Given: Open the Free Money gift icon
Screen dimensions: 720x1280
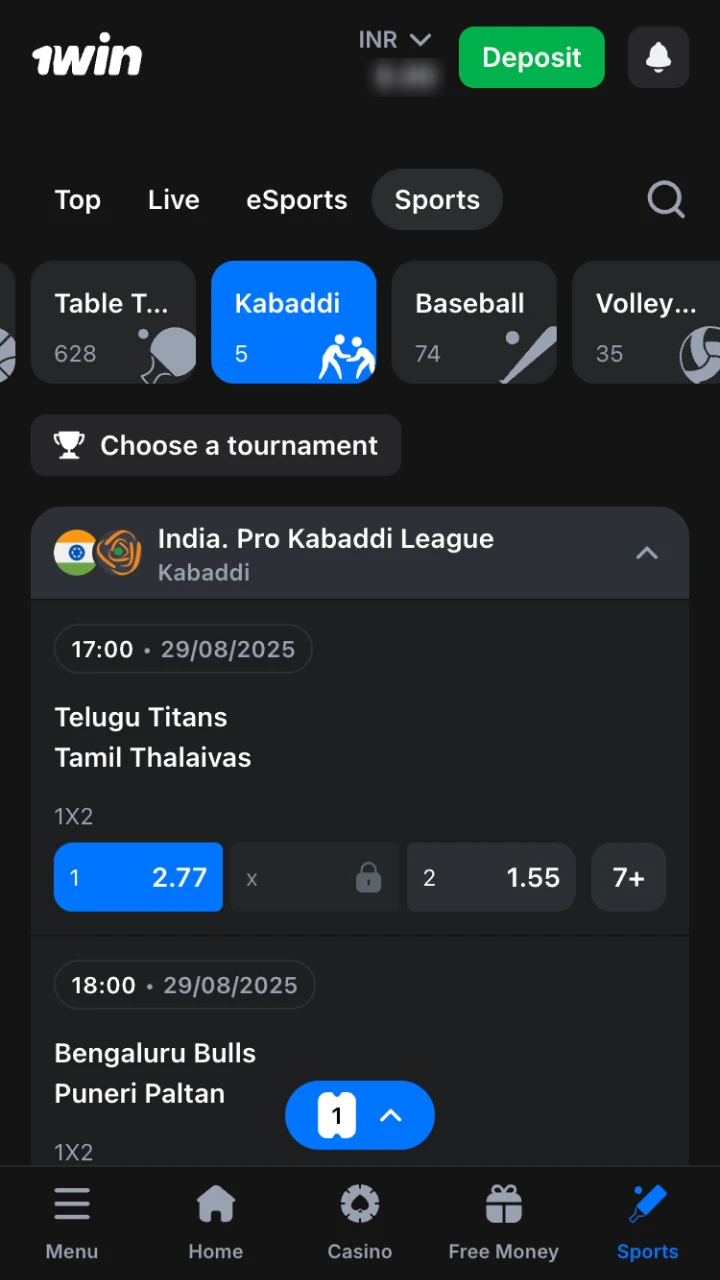Looking at the screenshot, I should pos(503,1204).
